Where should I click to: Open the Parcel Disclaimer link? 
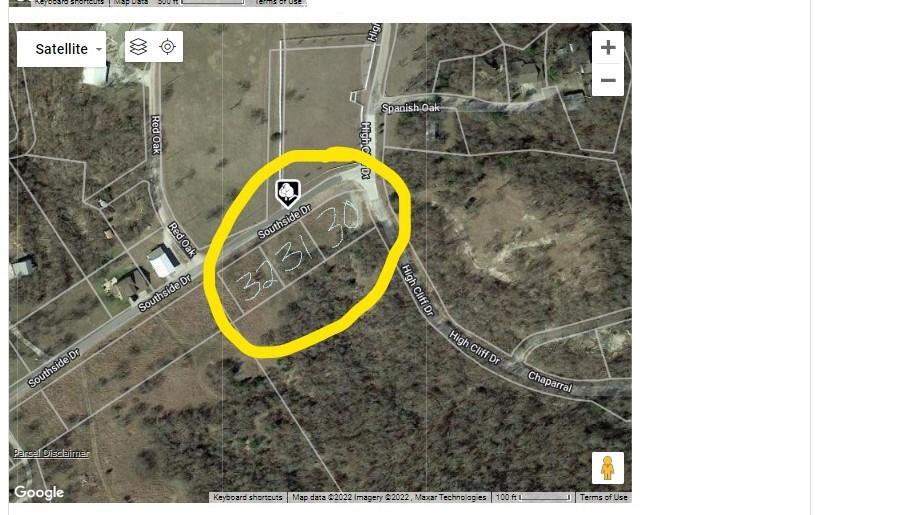[x=51, y=453]
